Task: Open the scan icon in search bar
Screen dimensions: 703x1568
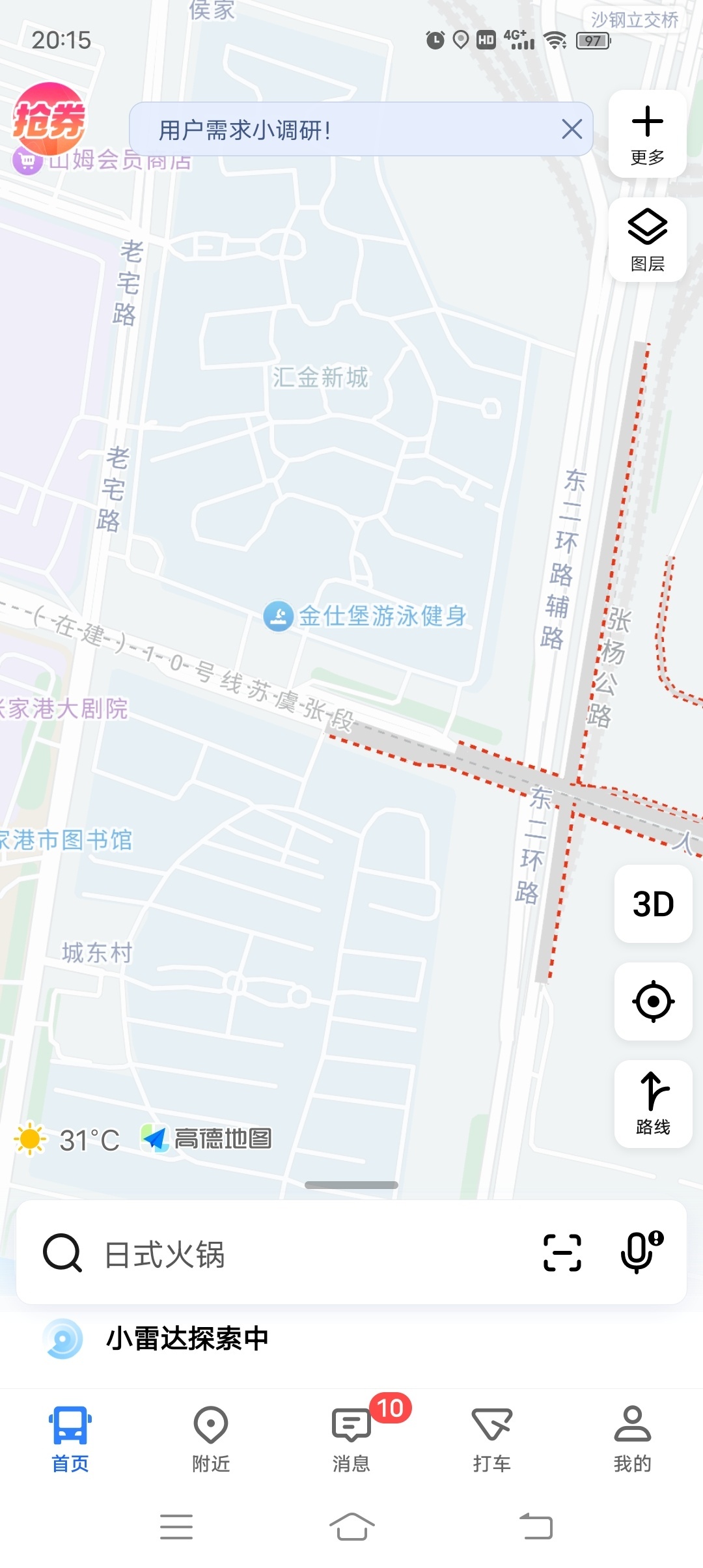Action: 562,1253
